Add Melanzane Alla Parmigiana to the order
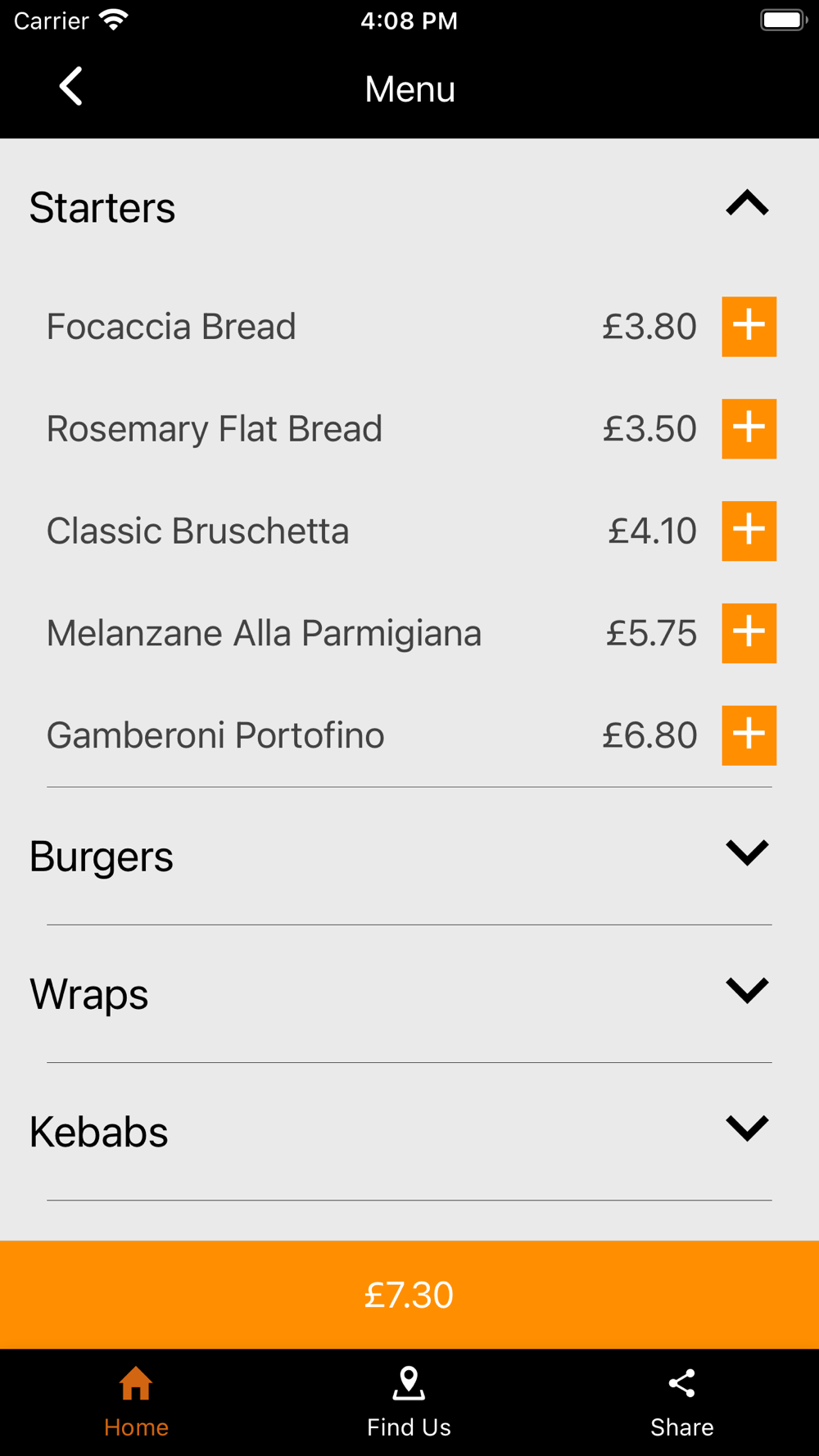The height and width of the screenshot is (1456, 819). pyautogui.click(x=749, y=633)
